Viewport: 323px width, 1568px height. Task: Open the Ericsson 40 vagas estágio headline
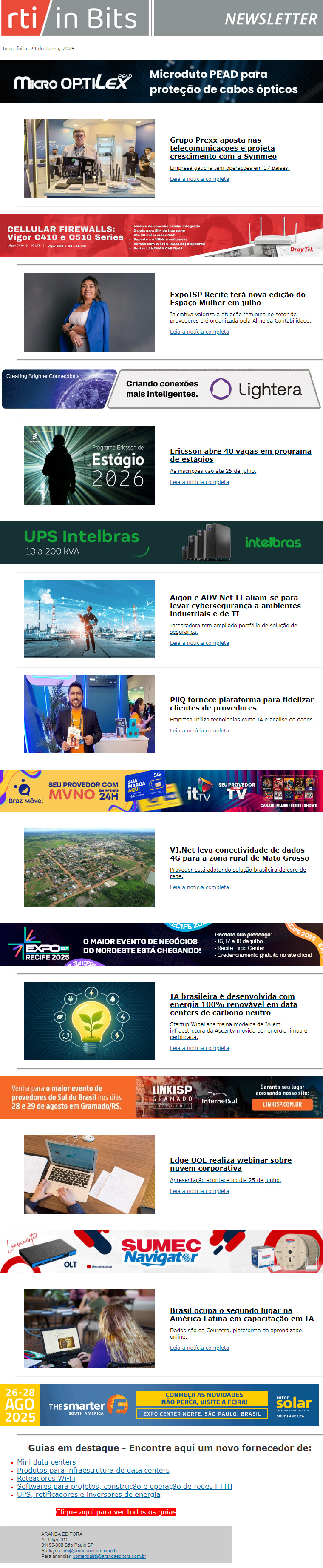click(x=240, y=455)
